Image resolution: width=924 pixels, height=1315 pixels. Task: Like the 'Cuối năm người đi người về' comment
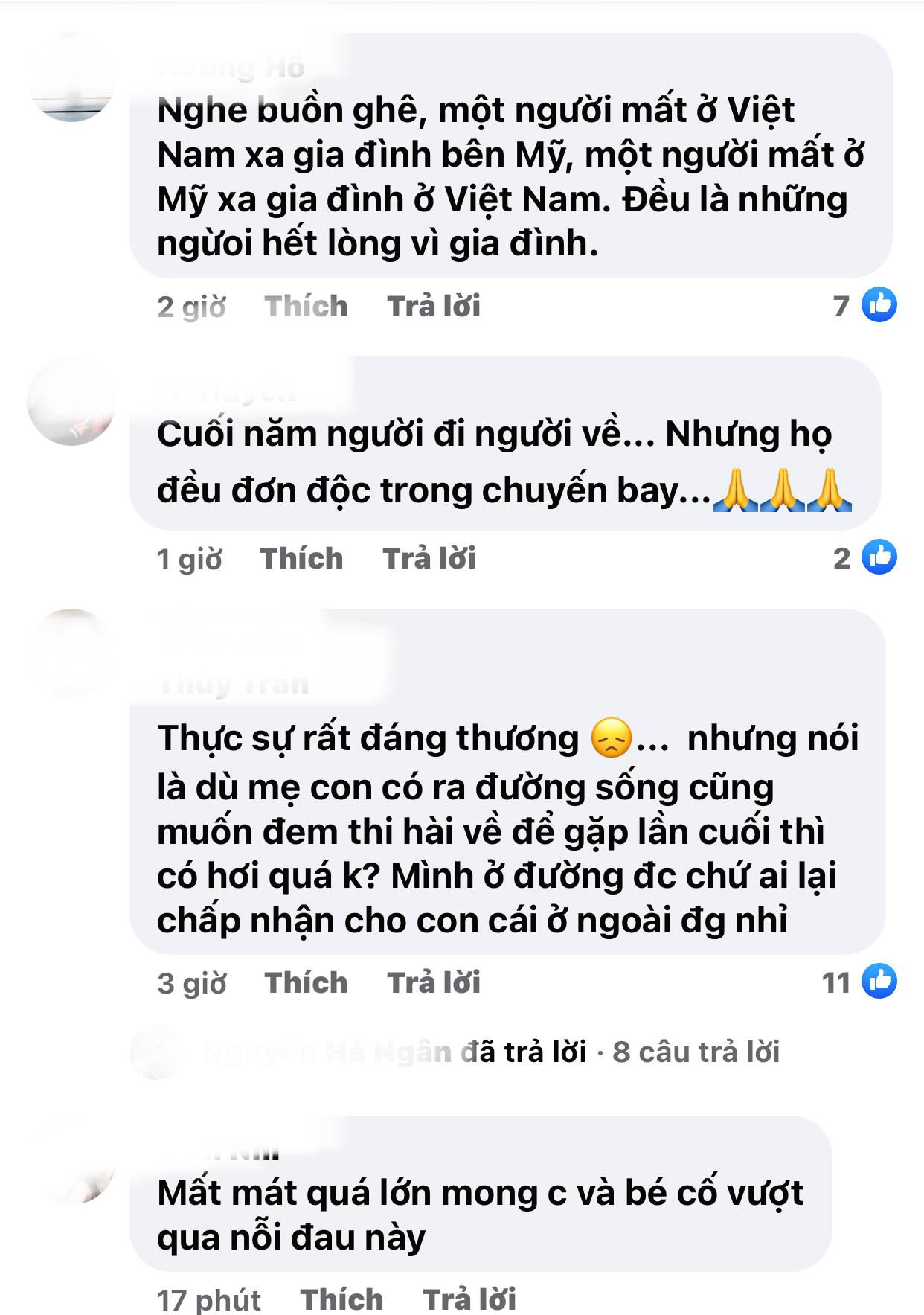point(301,559)
